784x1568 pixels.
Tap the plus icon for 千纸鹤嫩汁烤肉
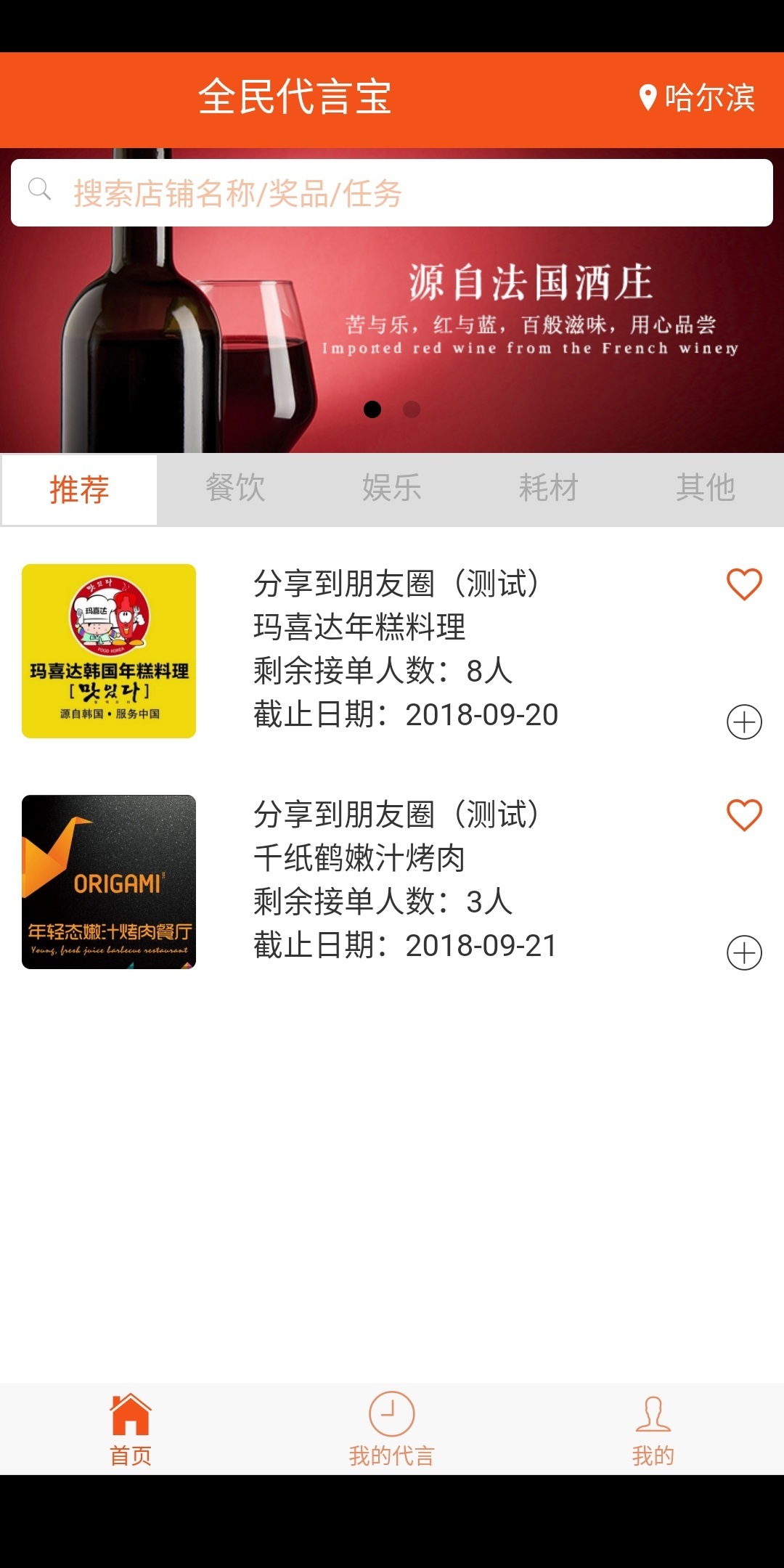[744, 953]
